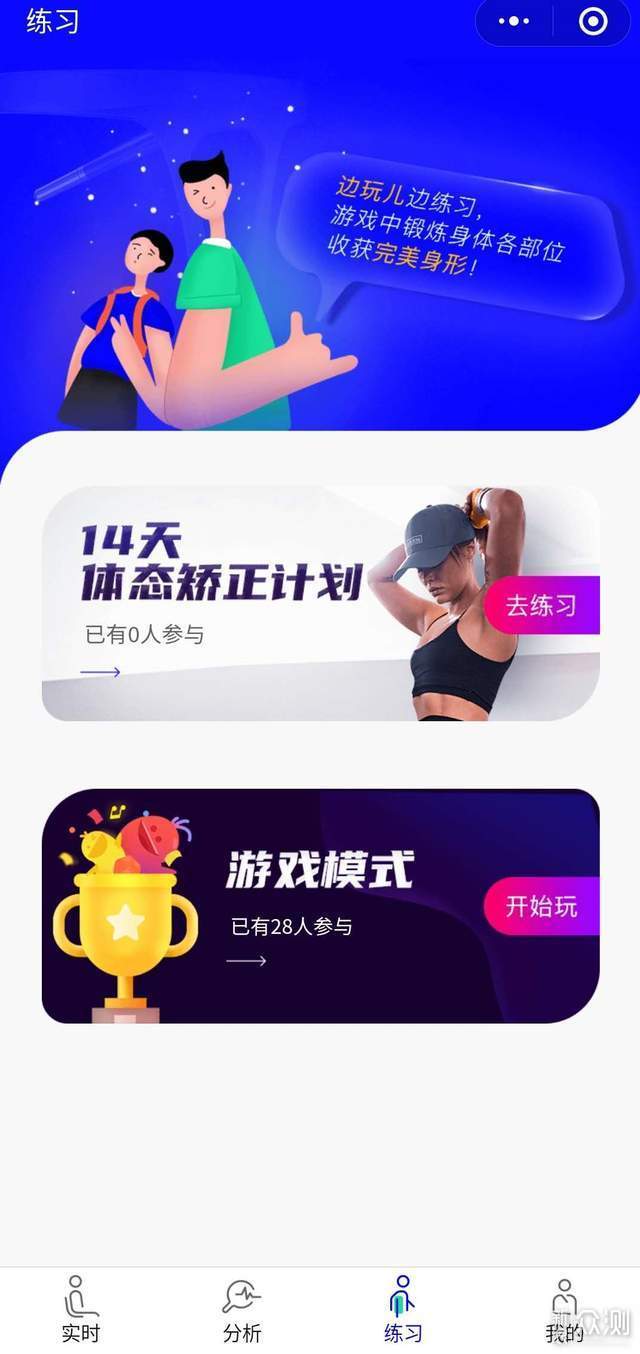Open the 14天体态矫正计划 card
The image size is (640, 1354).
pos(250,603)
